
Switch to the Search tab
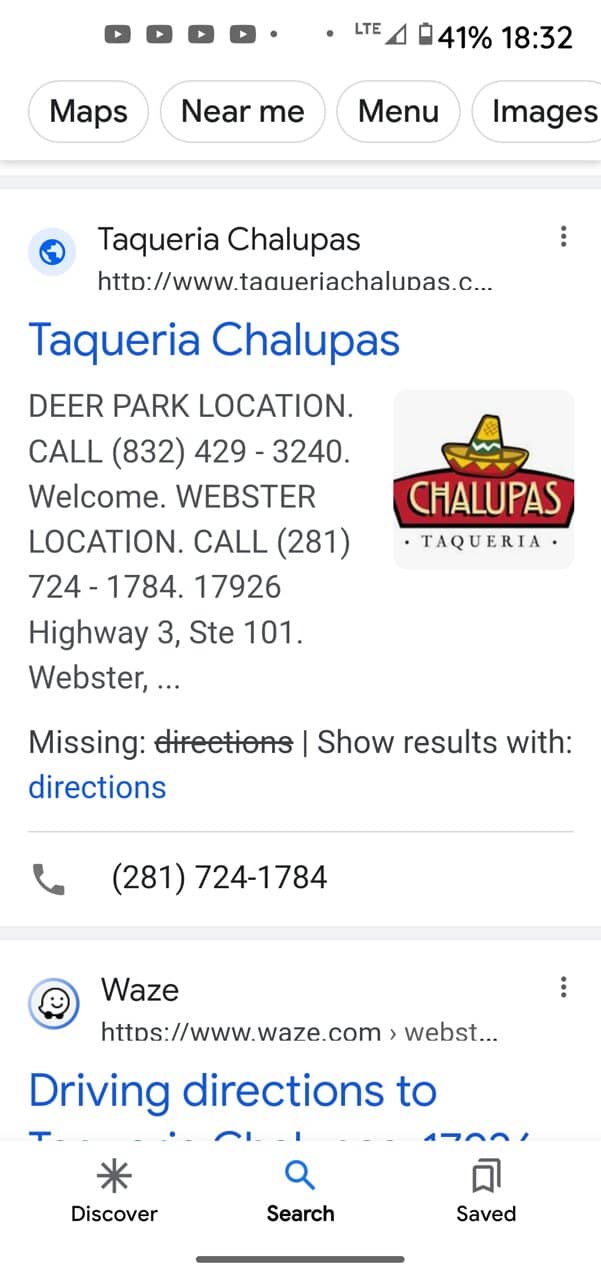click(x=300, y=1192)
